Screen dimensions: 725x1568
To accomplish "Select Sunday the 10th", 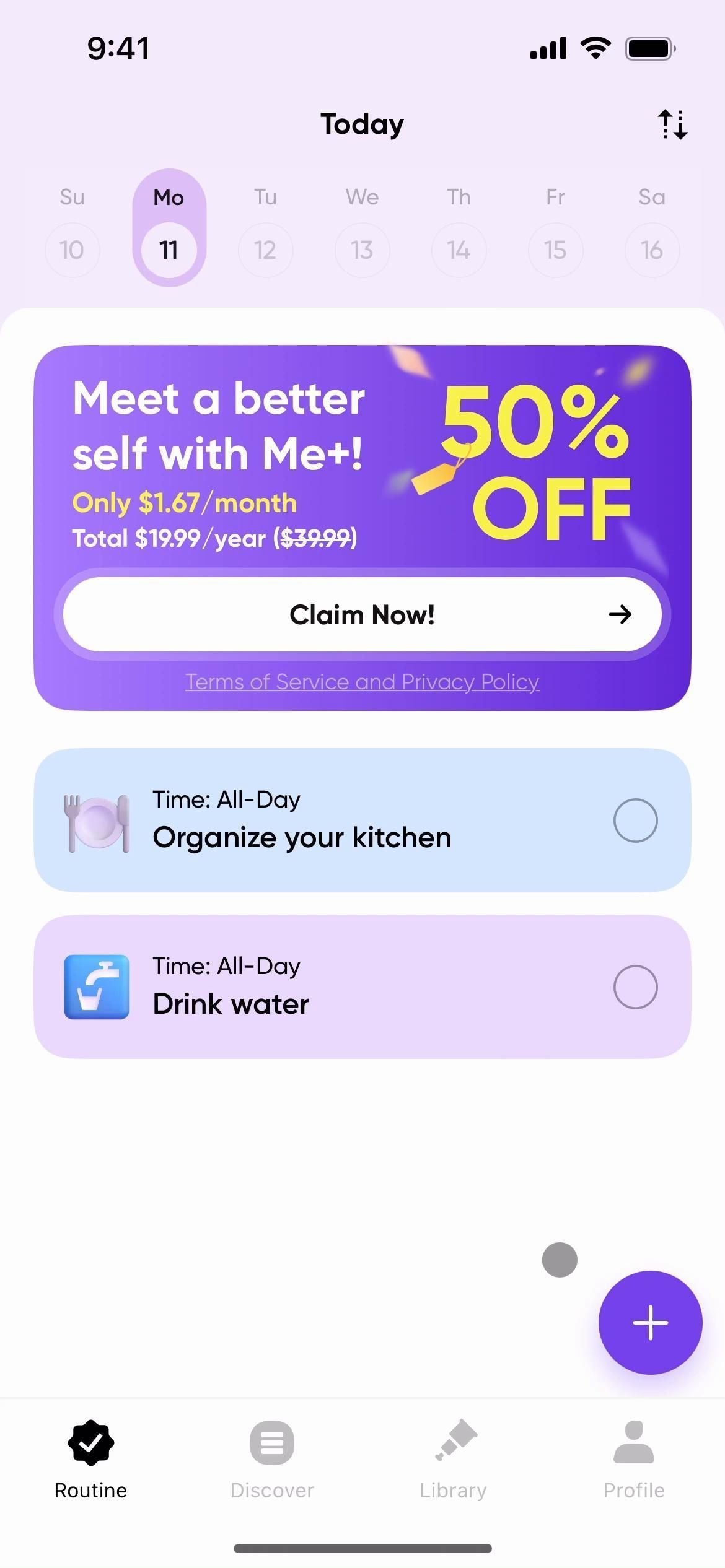I will click(72, 250).
